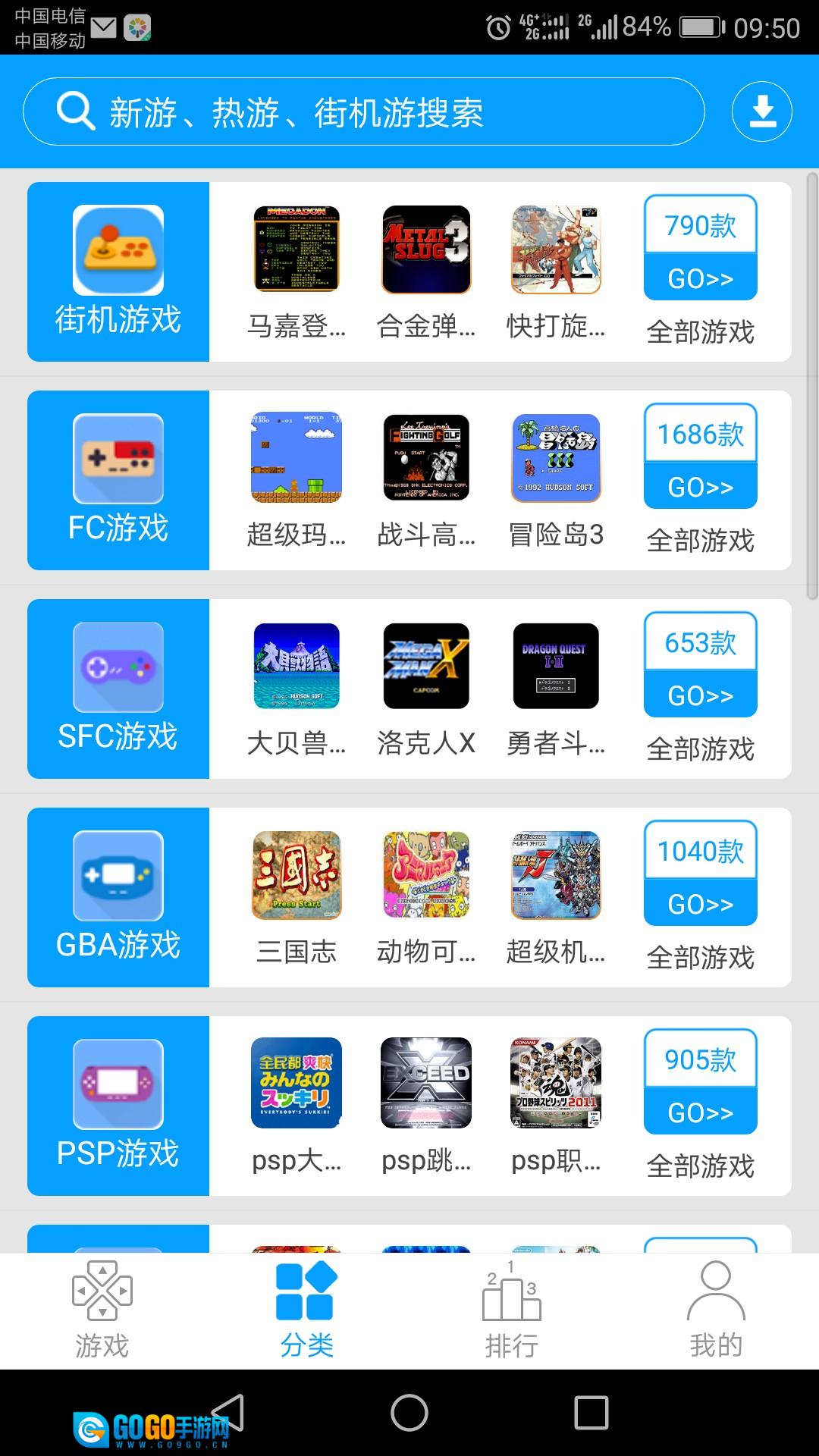Tap GO>> next to 1686款 FC games
Viewport: 819px width, 1456px height.
pos(699,488)
